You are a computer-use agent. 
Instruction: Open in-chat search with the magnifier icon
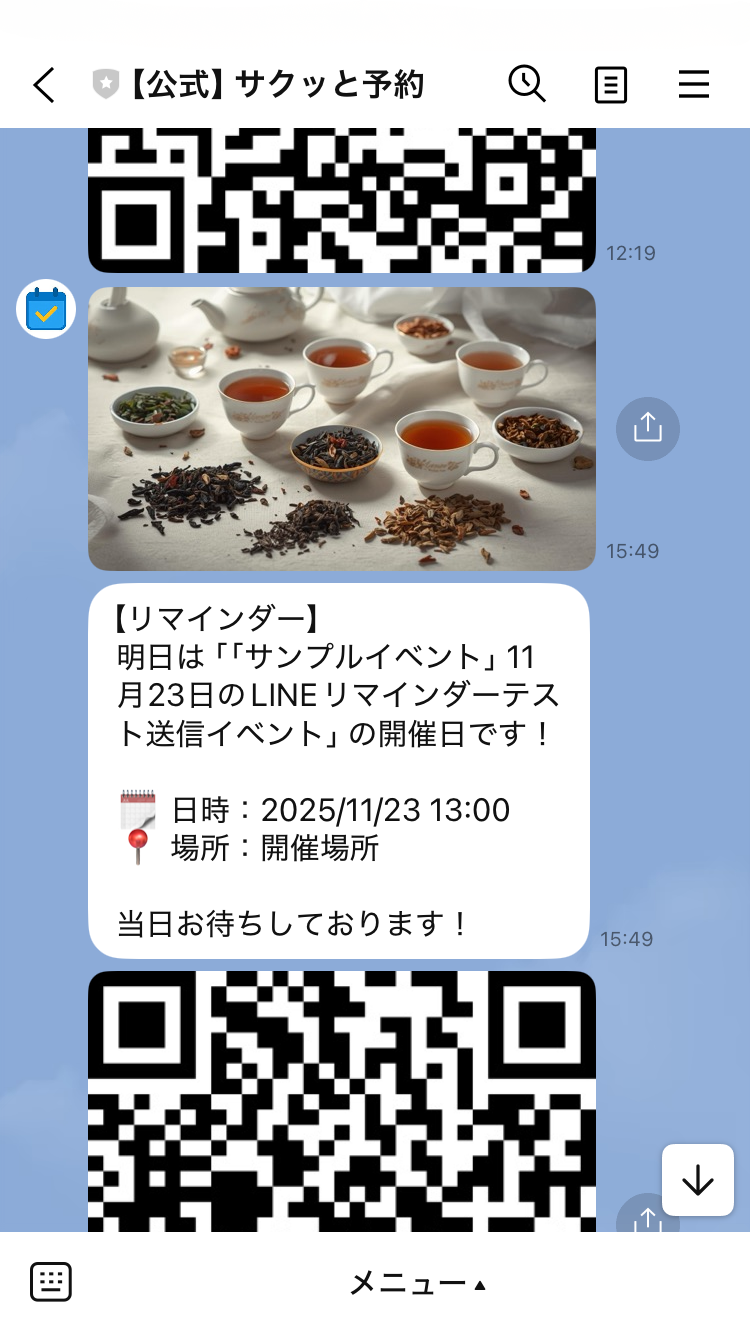click(527, 85)
